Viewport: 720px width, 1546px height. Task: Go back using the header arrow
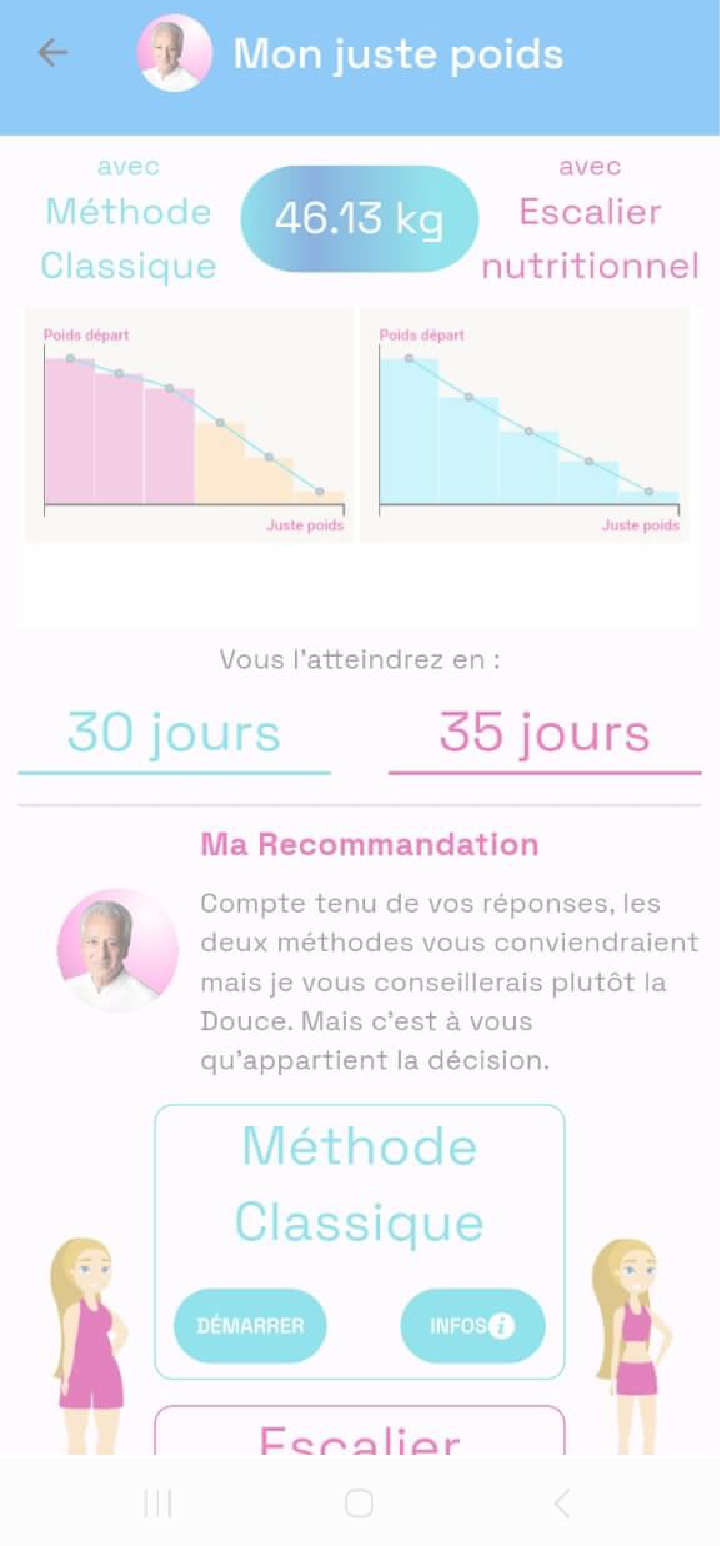[52, 53]
